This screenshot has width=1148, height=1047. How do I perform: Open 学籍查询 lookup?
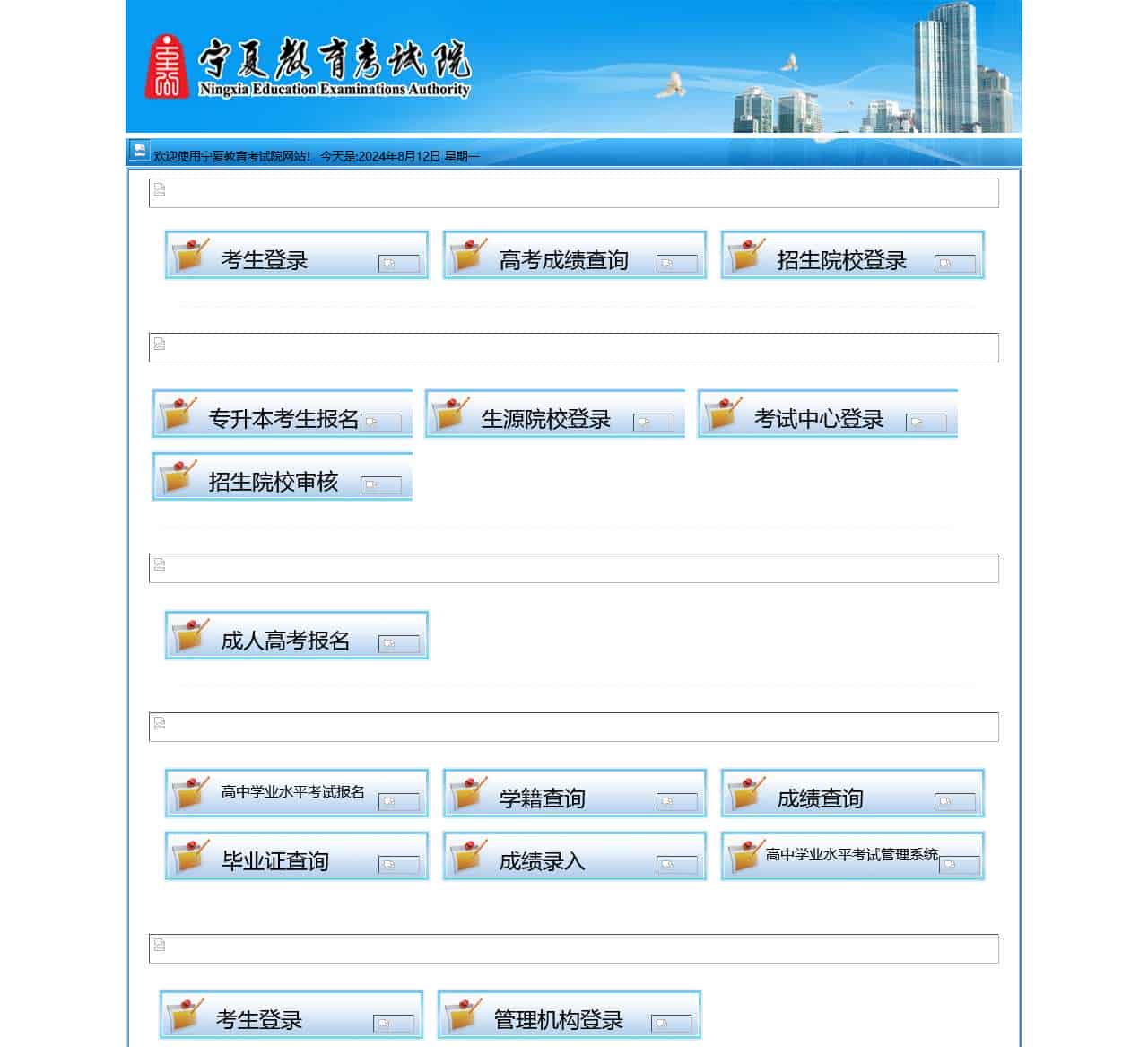(x=574, y=794)
